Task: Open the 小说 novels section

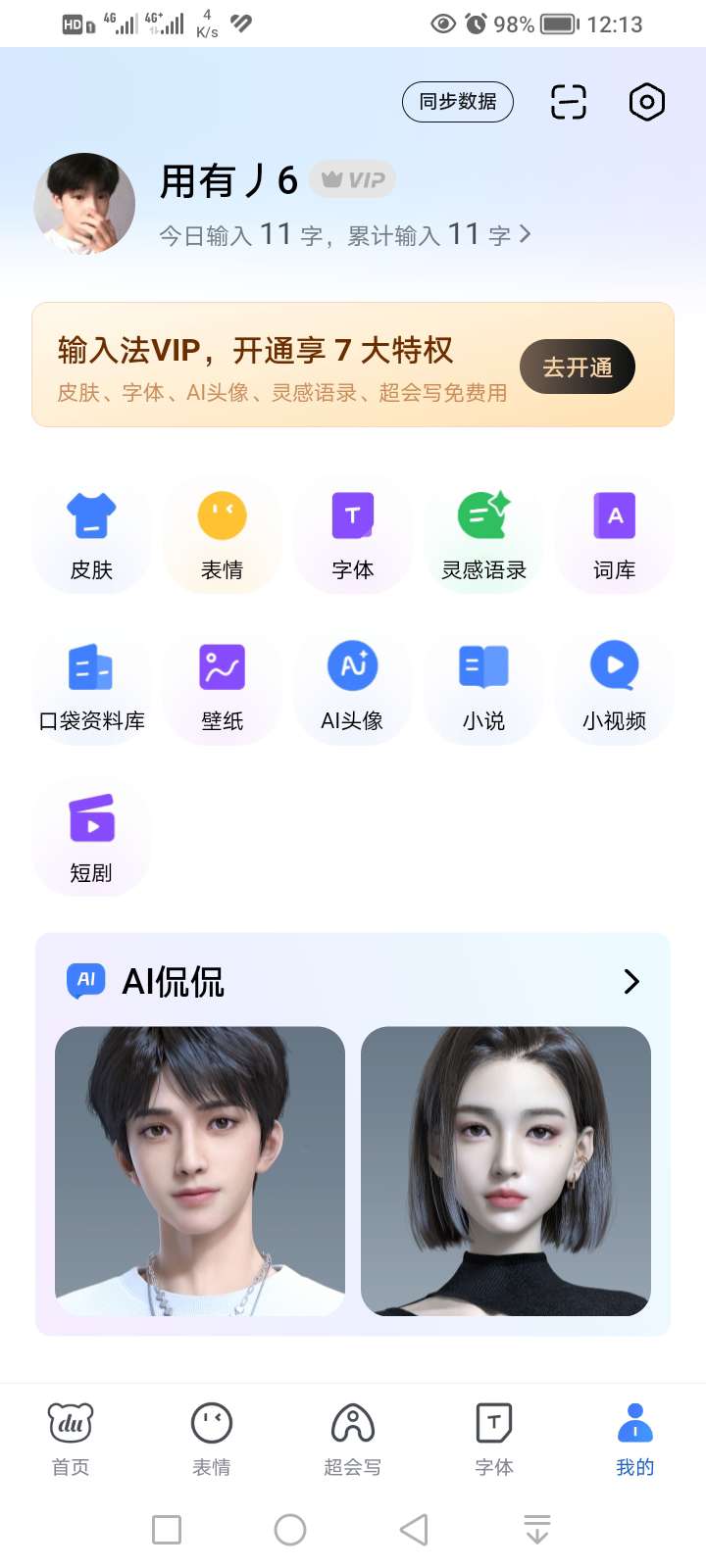Action: 483,687
